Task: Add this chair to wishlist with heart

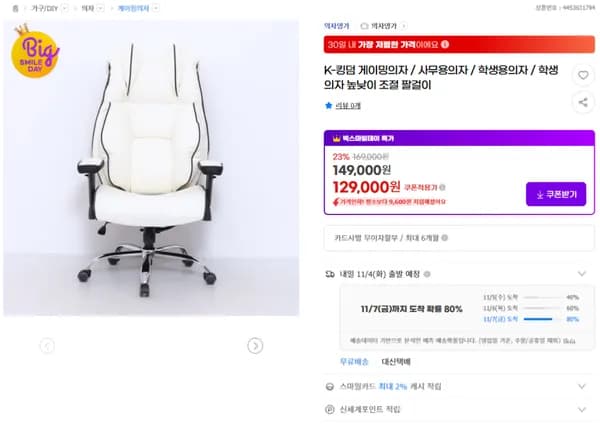Action: [x=583, y=76]
